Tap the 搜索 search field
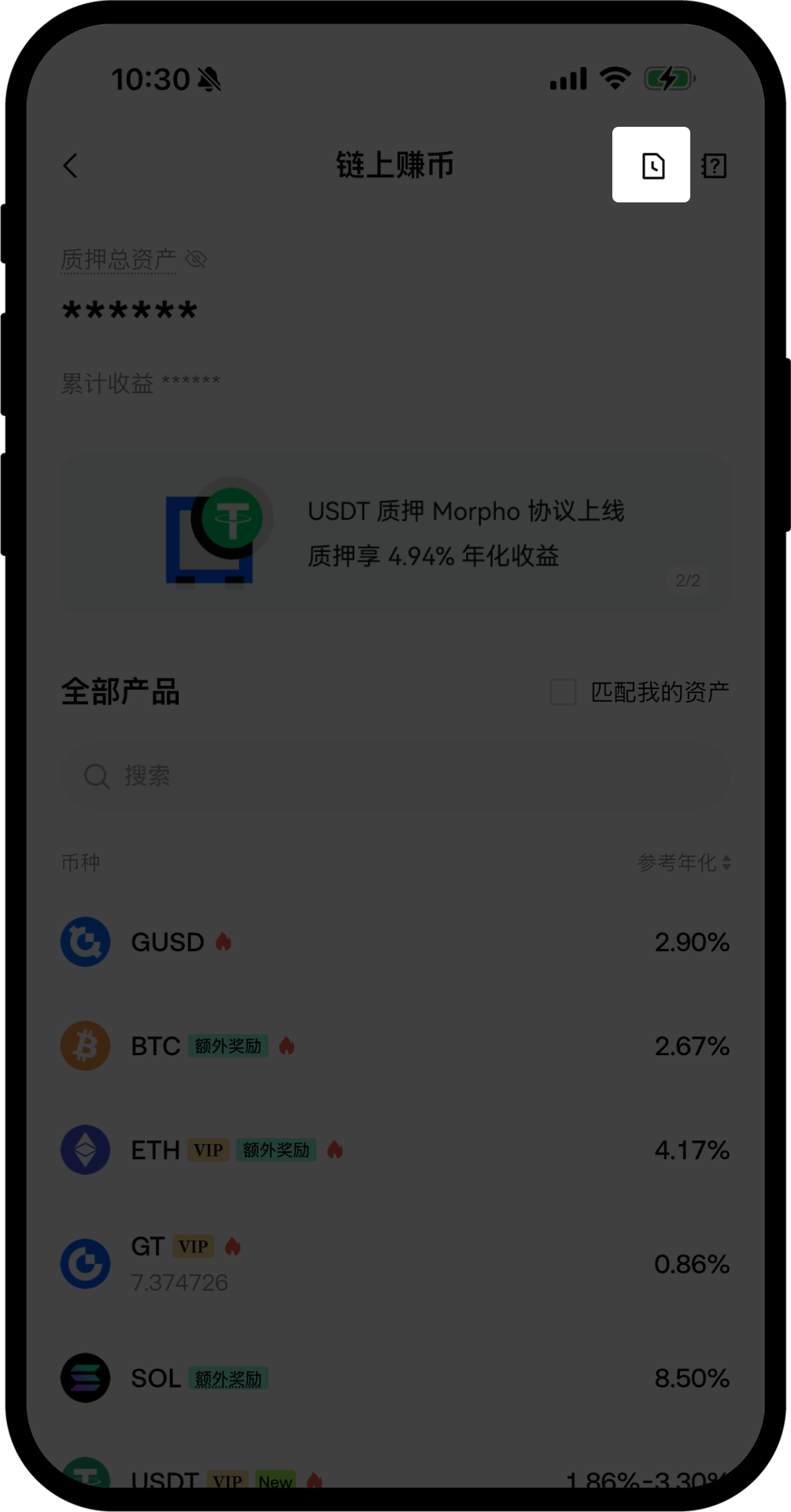791x1512 pixels. point(395,776)
